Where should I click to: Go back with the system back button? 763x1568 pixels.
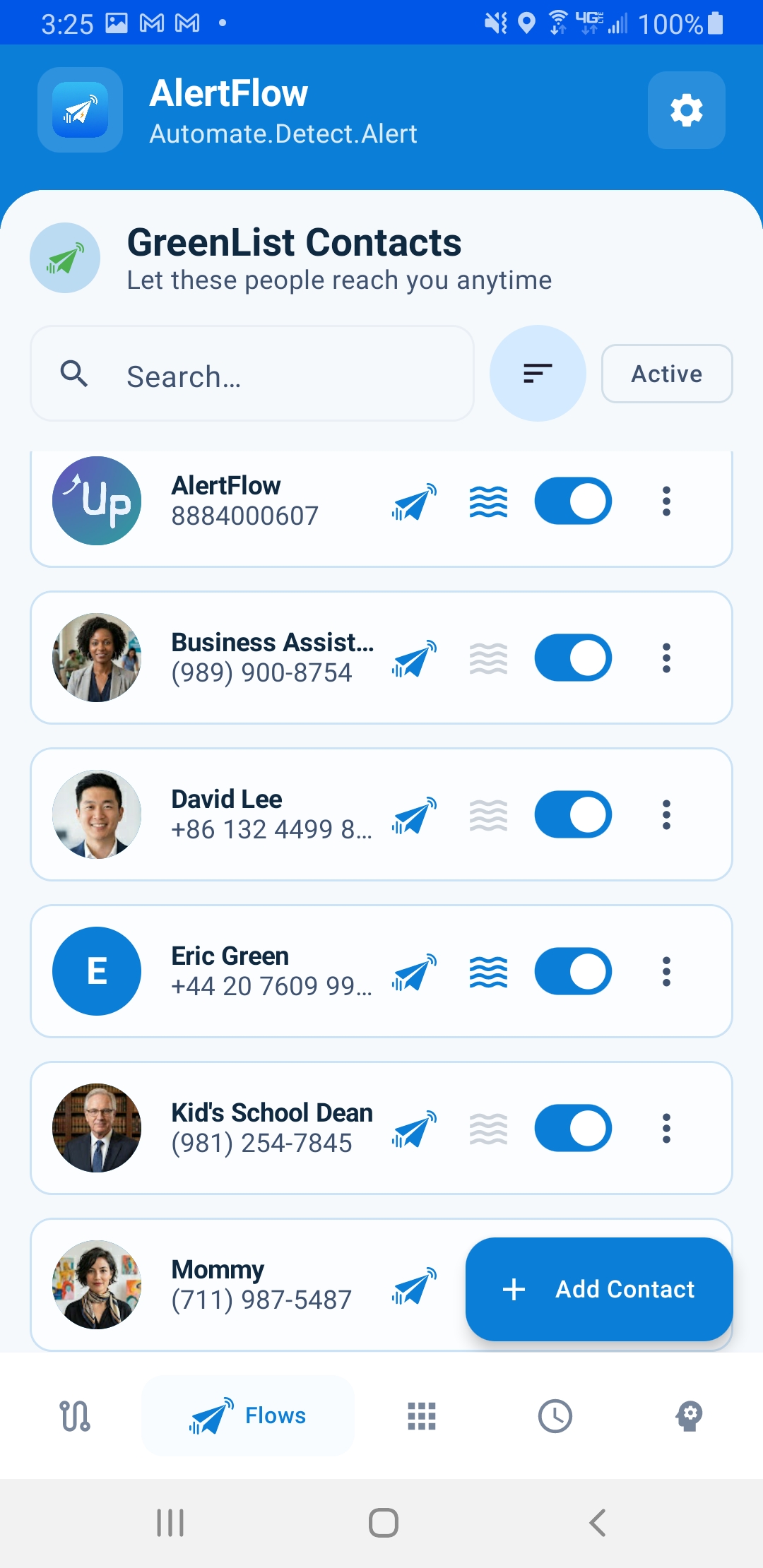tap(598, 1523)
